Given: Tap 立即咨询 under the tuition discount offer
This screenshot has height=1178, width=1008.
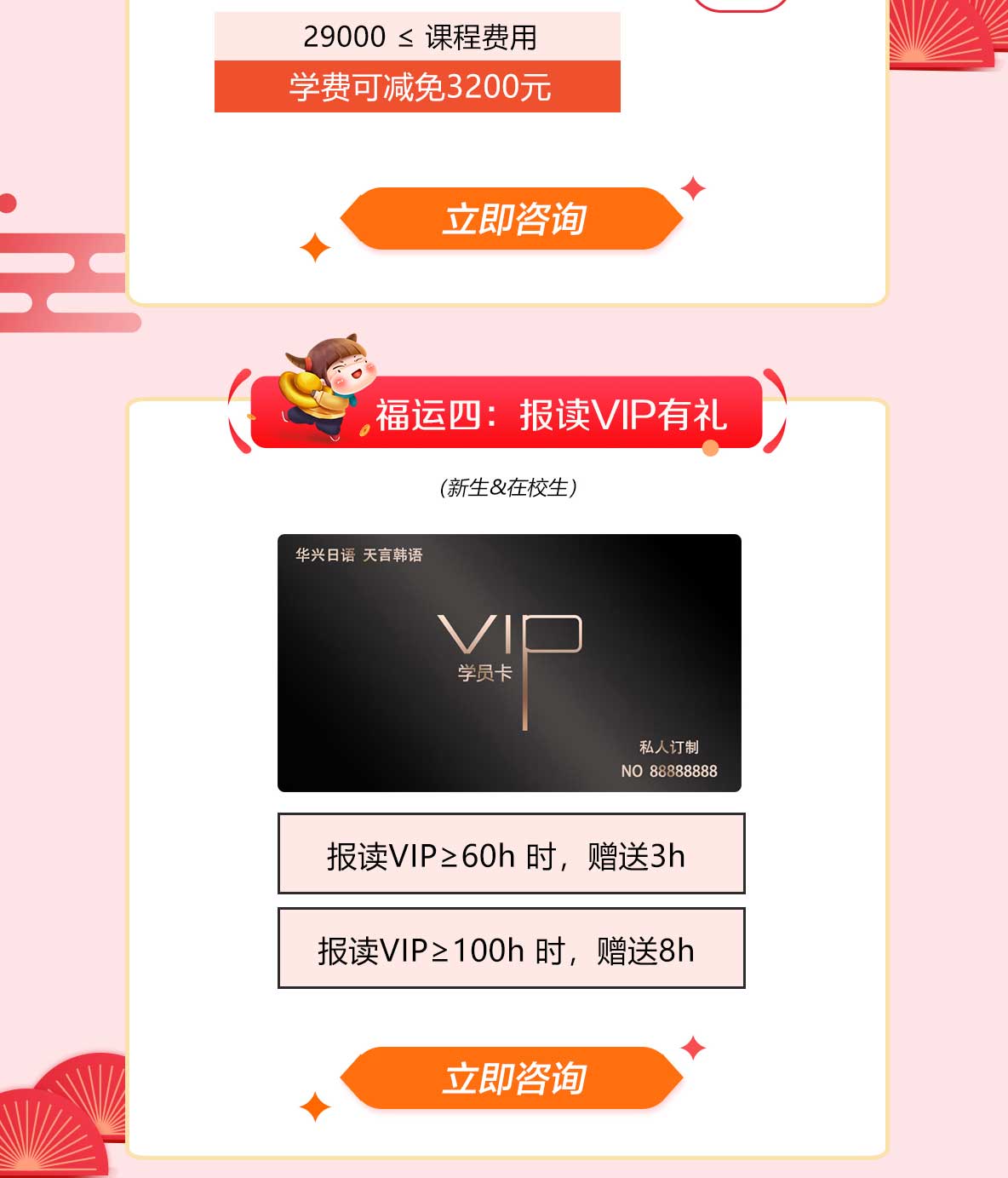Looking at the screenshot, I should pos(513,219).
